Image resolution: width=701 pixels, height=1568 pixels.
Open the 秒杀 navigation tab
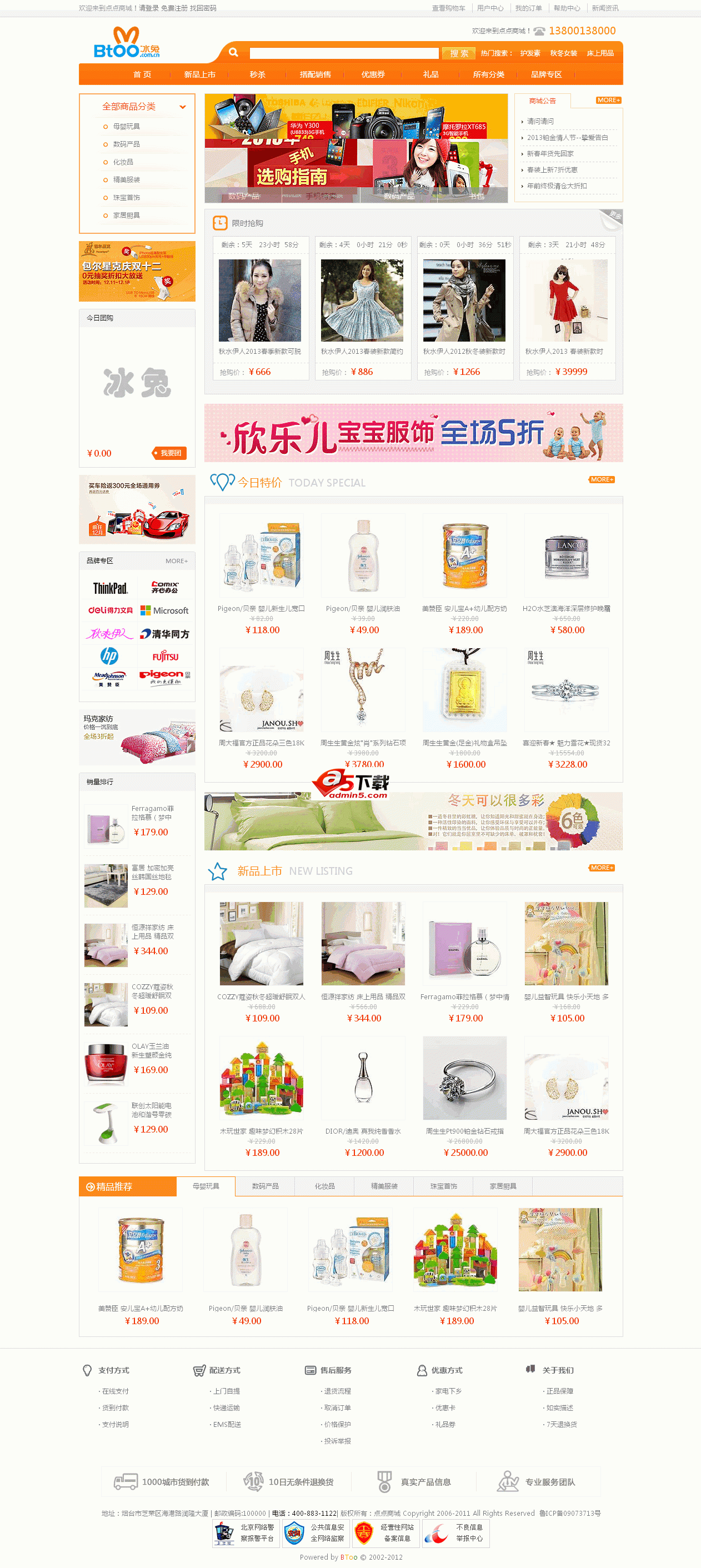click(257, 75)
